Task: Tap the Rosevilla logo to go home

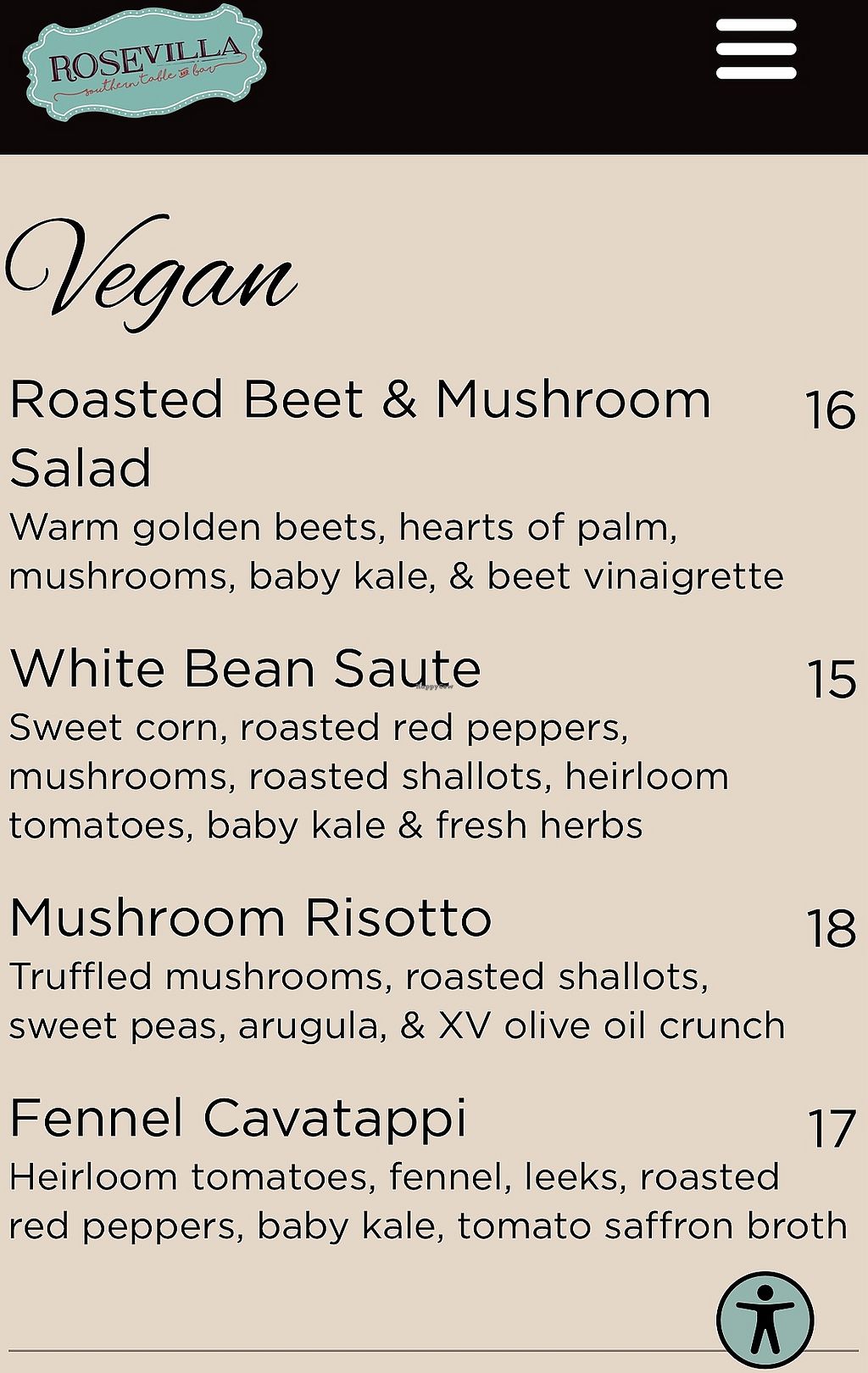Action: (x=144, y=64)
